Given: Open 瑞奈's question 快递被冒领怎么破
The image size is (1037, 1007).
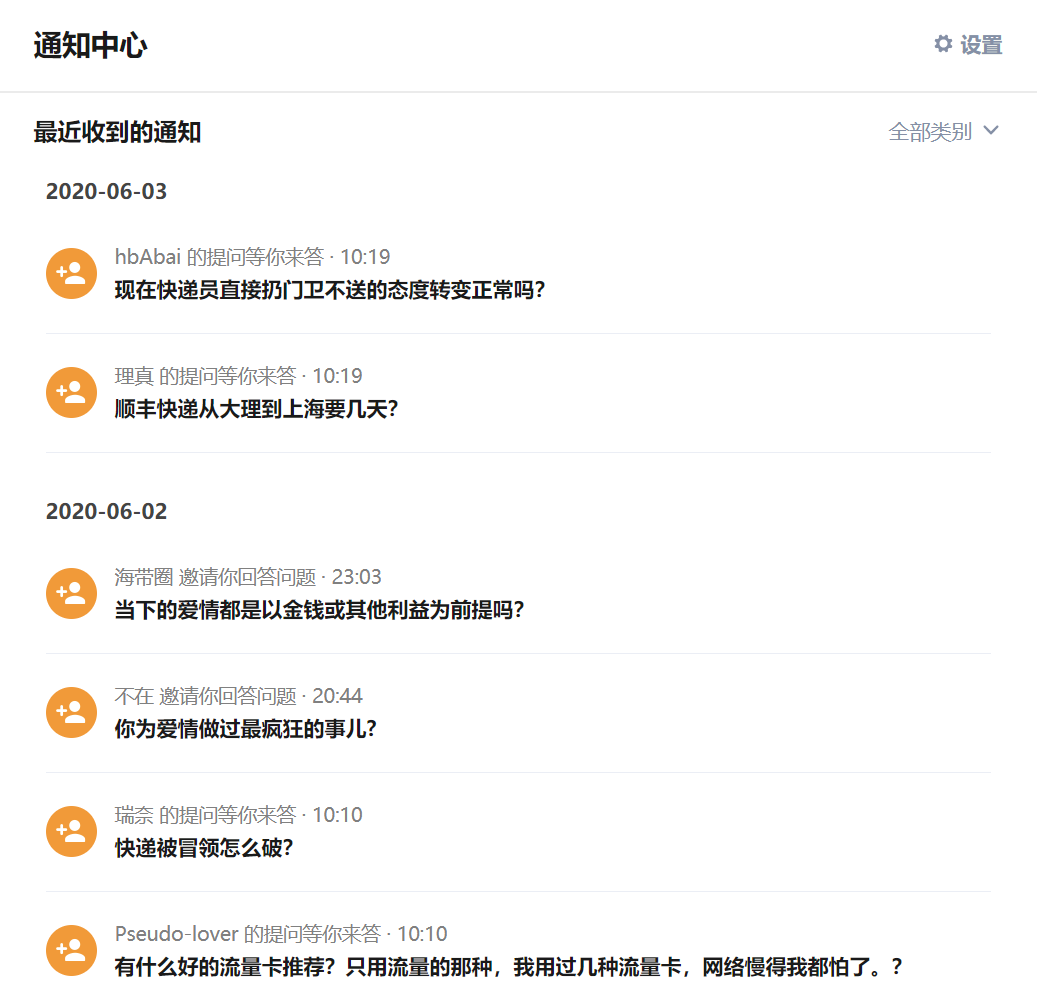Looking at the screenshot, I should point(204,848).
